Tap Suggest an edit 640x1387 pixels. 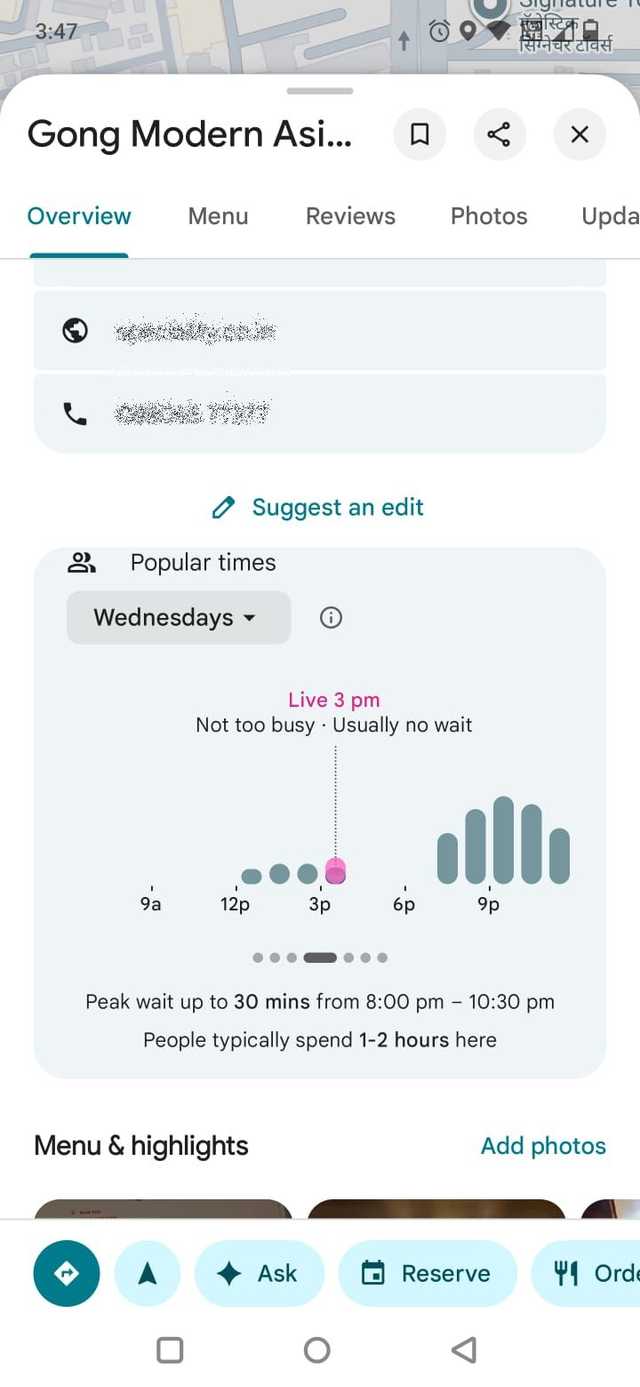tap(319, 508)
